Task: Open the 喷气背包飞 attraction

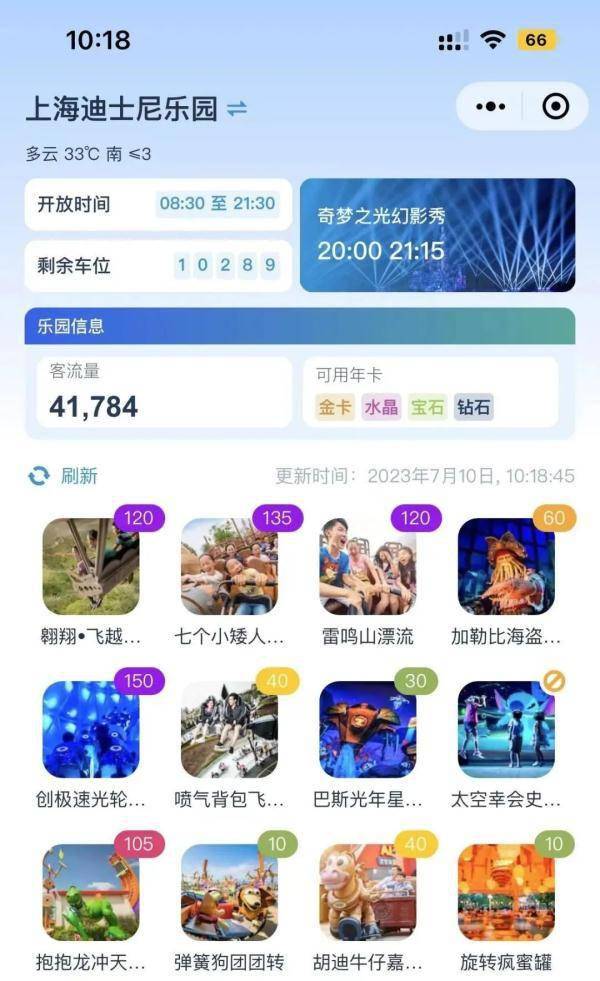Action: (x=229, y=730)
